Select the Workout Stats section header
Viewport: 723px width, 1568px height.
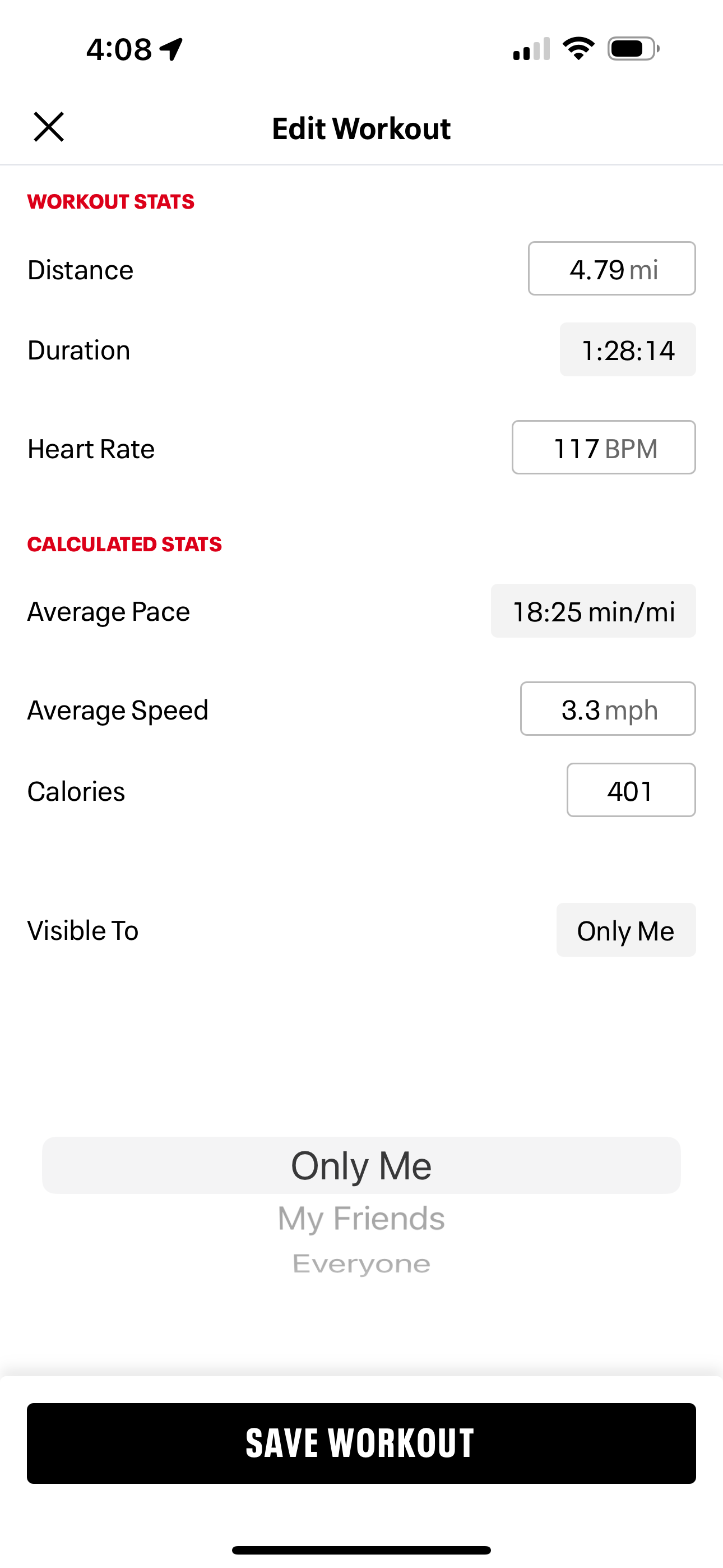110,201
